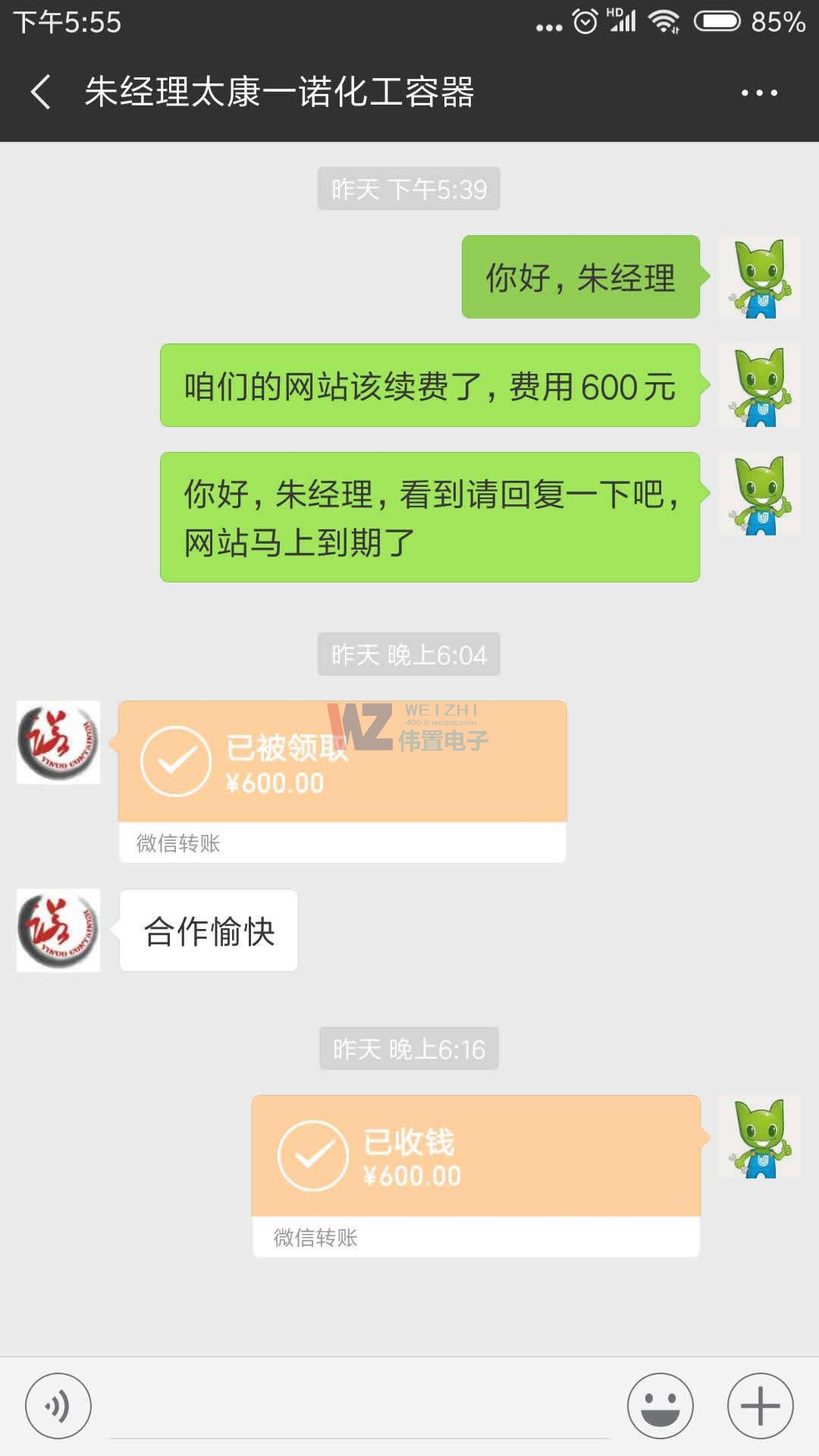Viewport: 819px width, 1456px height.
Task: Open my avatar beside 你好，朱经理
Action: 759,277
